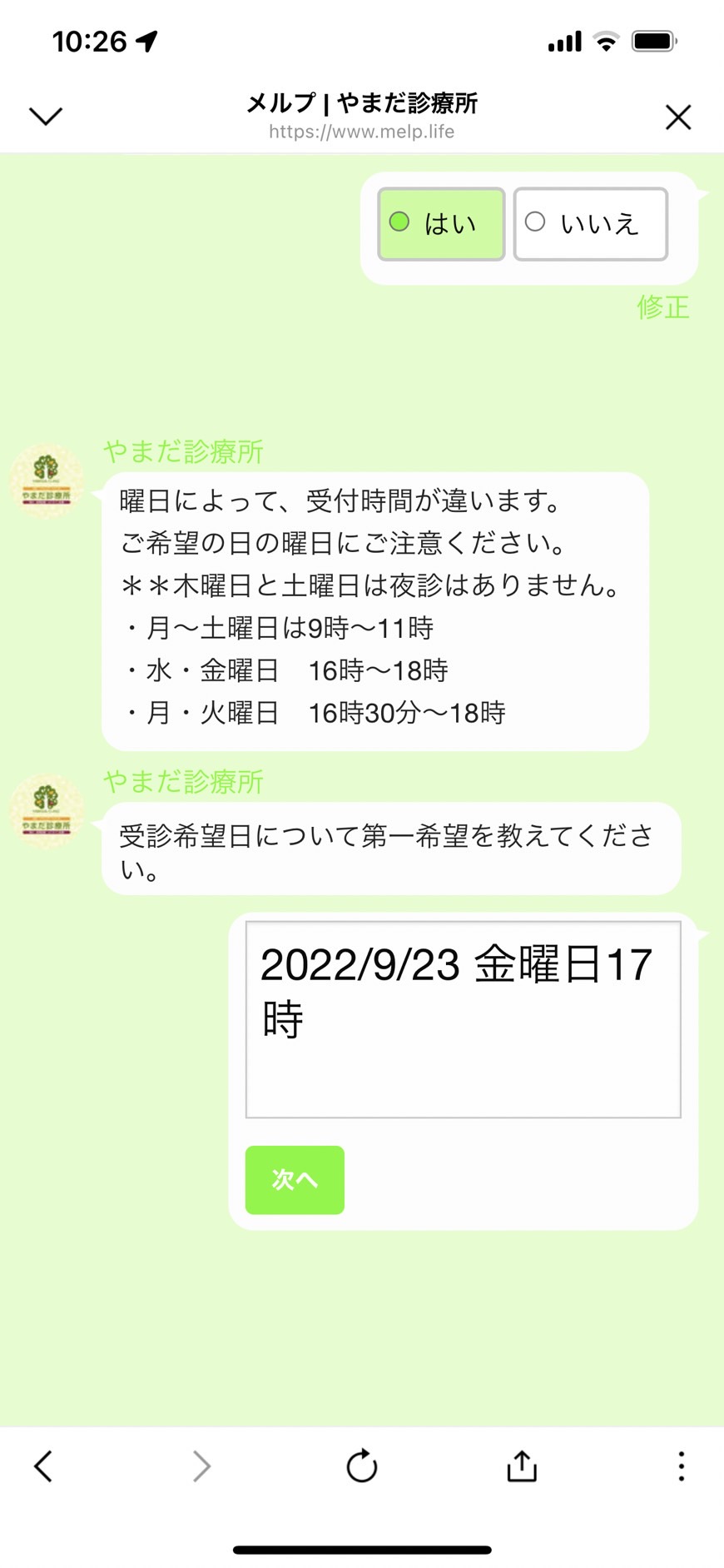Focus the preferred date text field
Image resolution: width=724 pixels, height=1568 pixels.
point(463,1019)
